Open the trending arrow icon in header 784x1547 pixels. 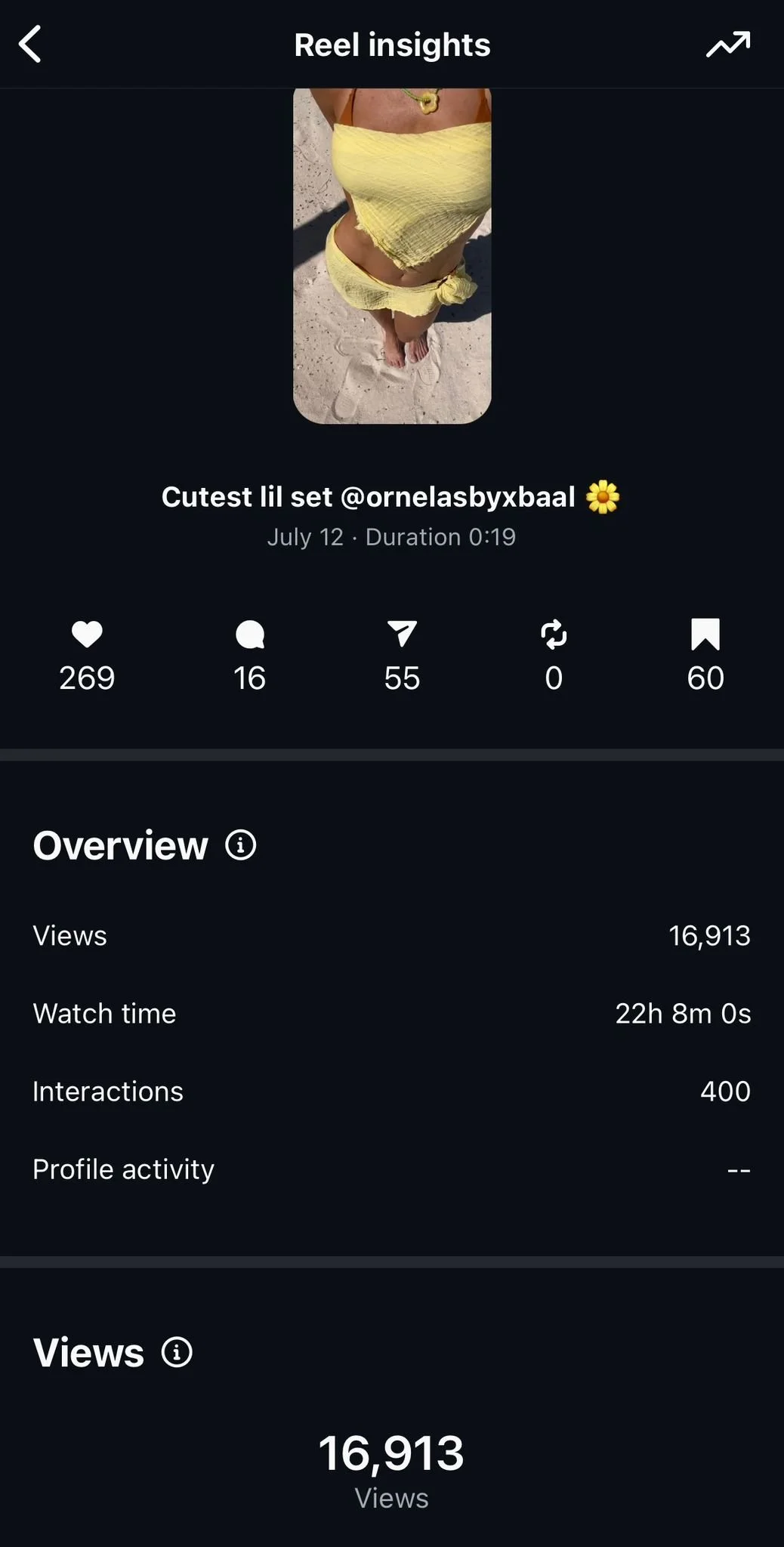[727, 45]
